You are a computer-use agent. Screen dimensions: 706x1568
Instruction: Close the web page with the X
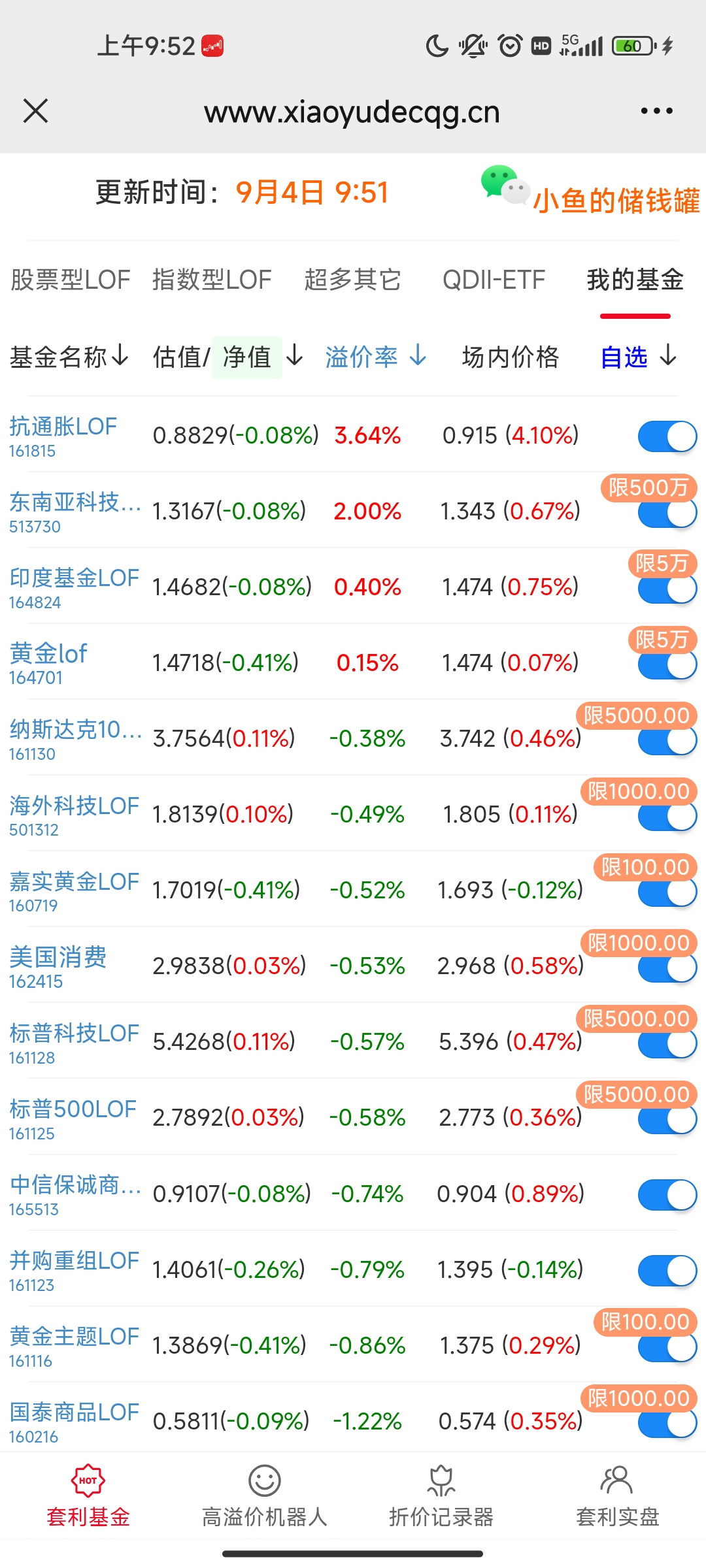coord(36,111)
